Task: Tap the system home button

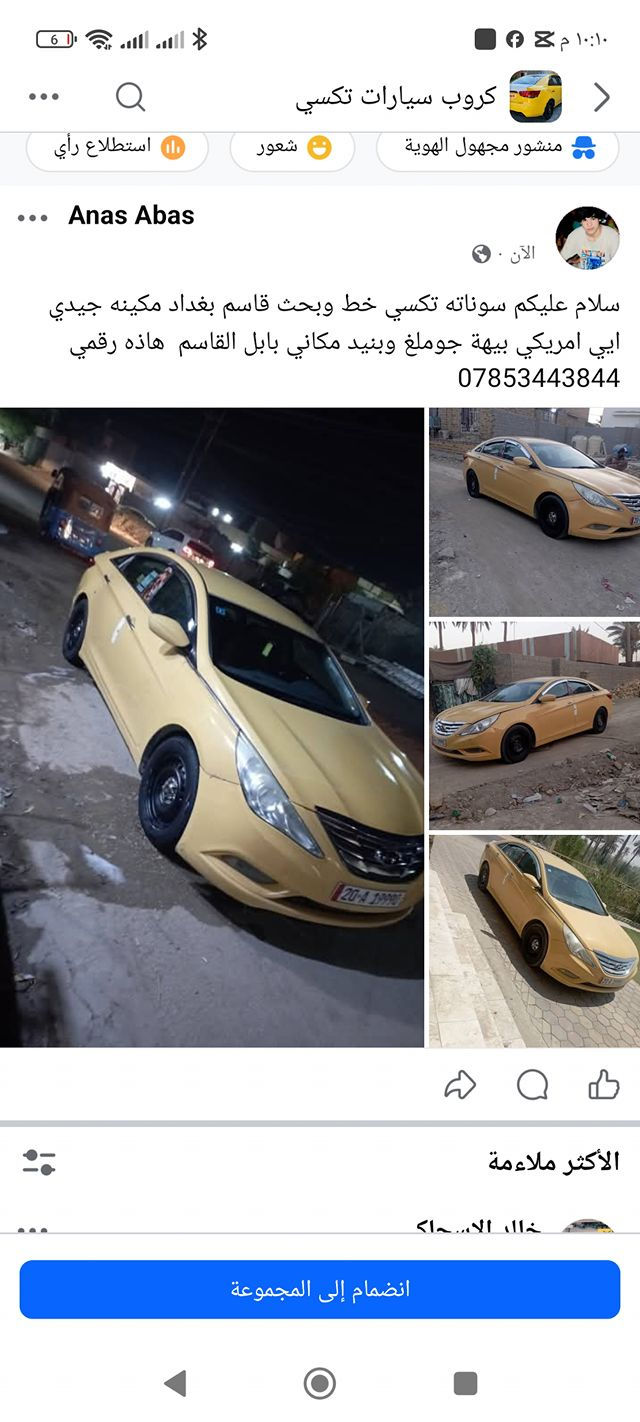Action: pos(319,1383)
